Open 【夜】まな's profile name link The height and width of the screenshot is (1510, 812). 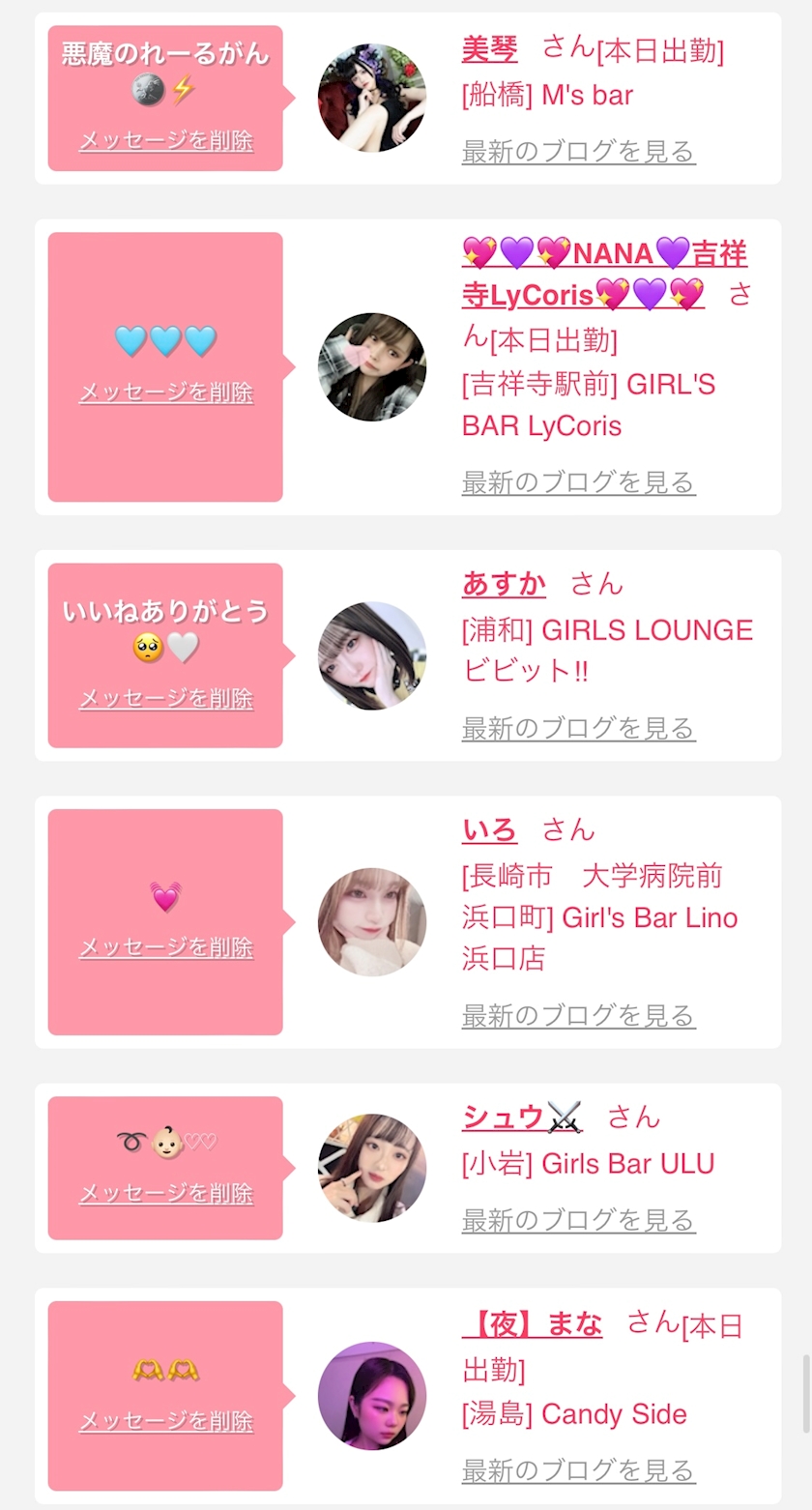click(532, 1323)
